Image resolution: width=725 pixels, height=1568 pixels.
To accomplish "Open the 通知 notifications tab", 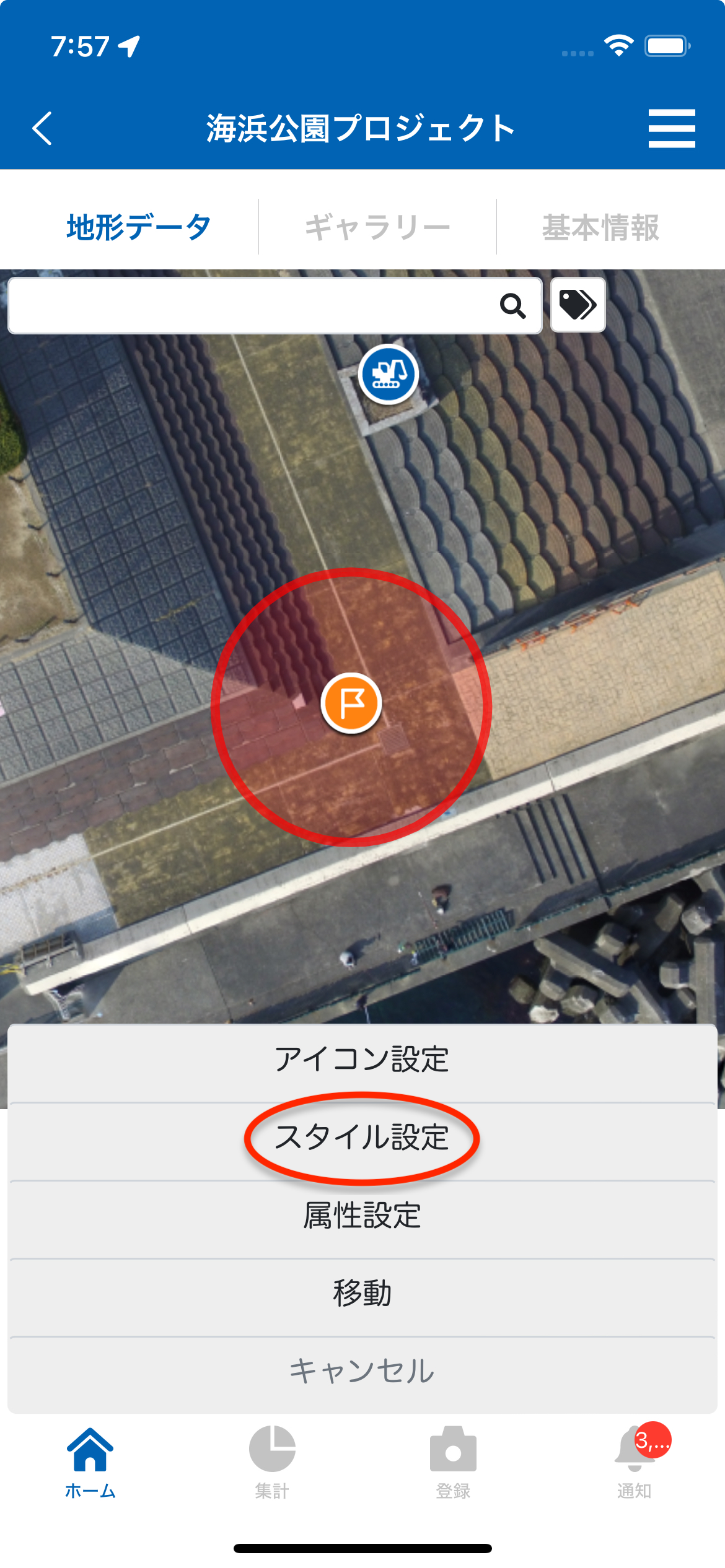I will coord(634,1463).
